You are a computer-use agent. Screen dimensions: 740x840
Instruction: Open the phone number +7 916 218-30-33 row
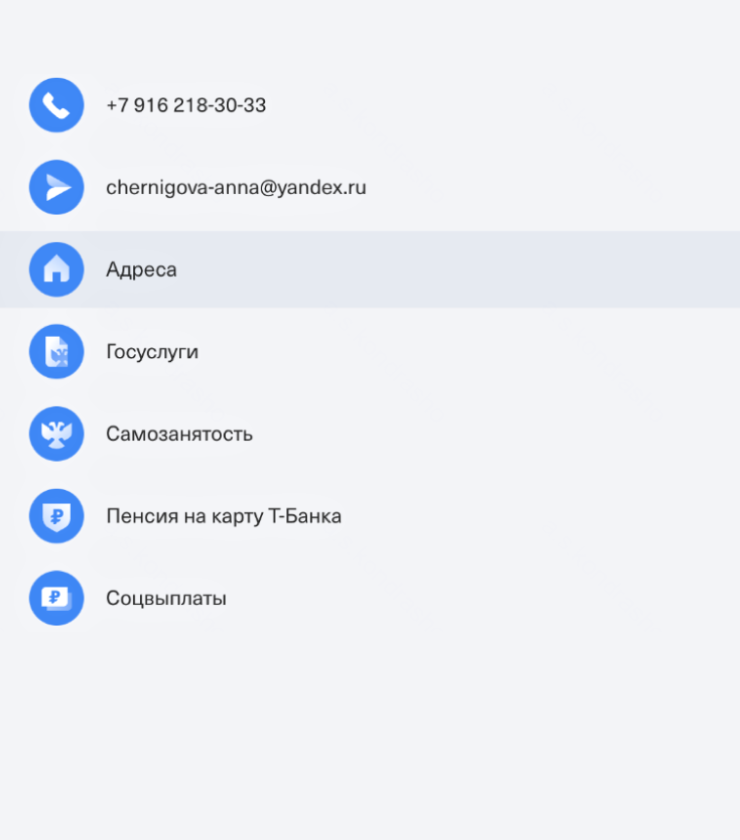tap(186, 105)
